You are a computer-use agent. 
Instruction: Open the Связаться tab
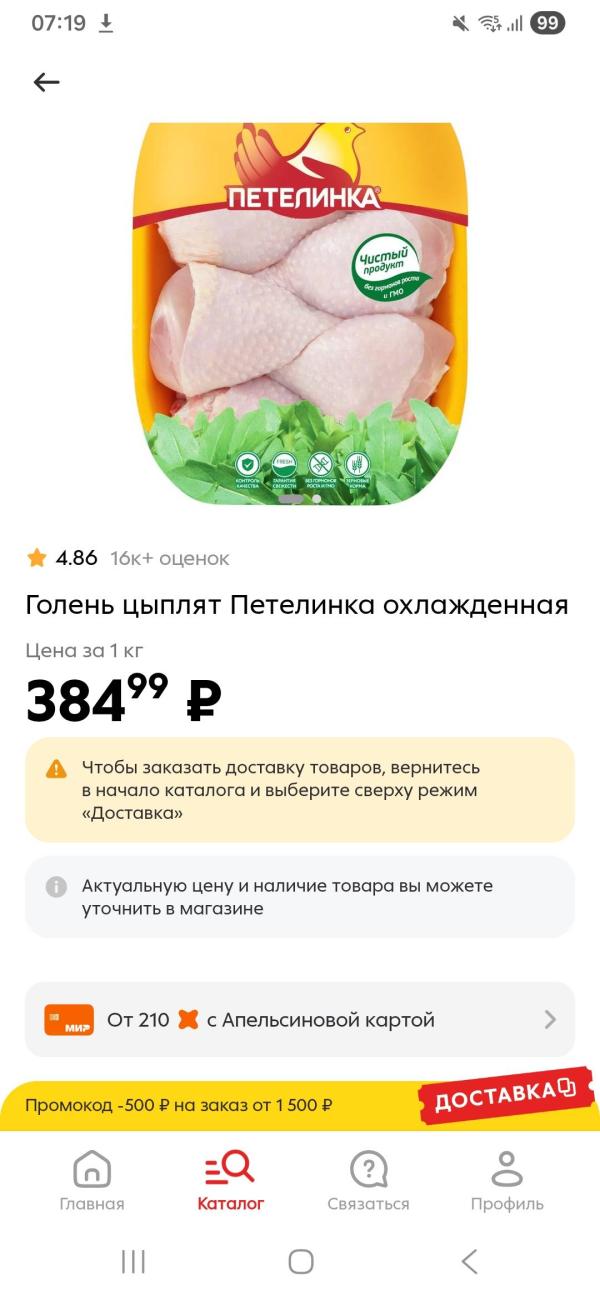tap(368, 1180)
